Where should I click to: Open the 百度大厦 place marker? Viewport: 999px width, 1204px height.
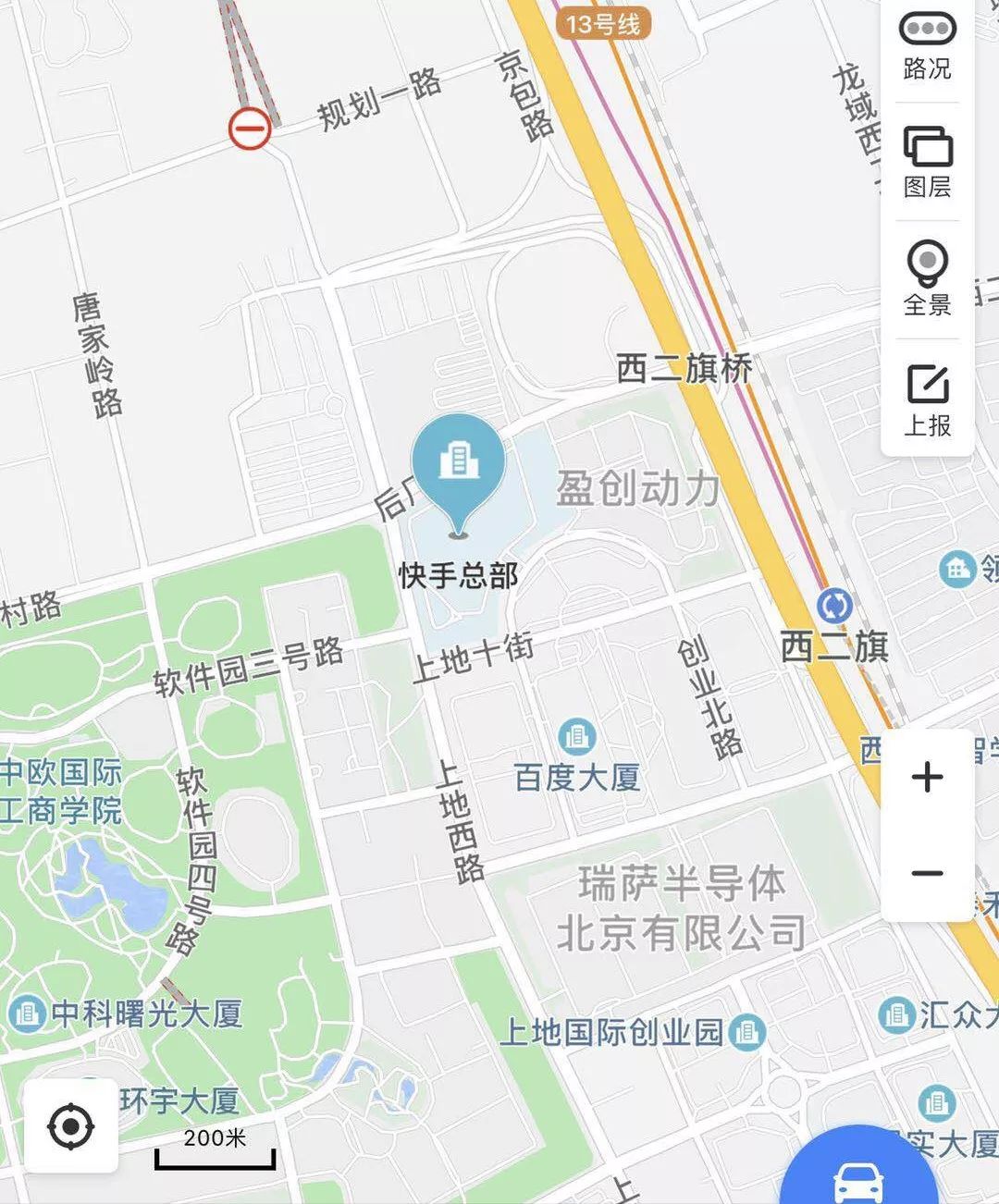[x=577, y=737]
